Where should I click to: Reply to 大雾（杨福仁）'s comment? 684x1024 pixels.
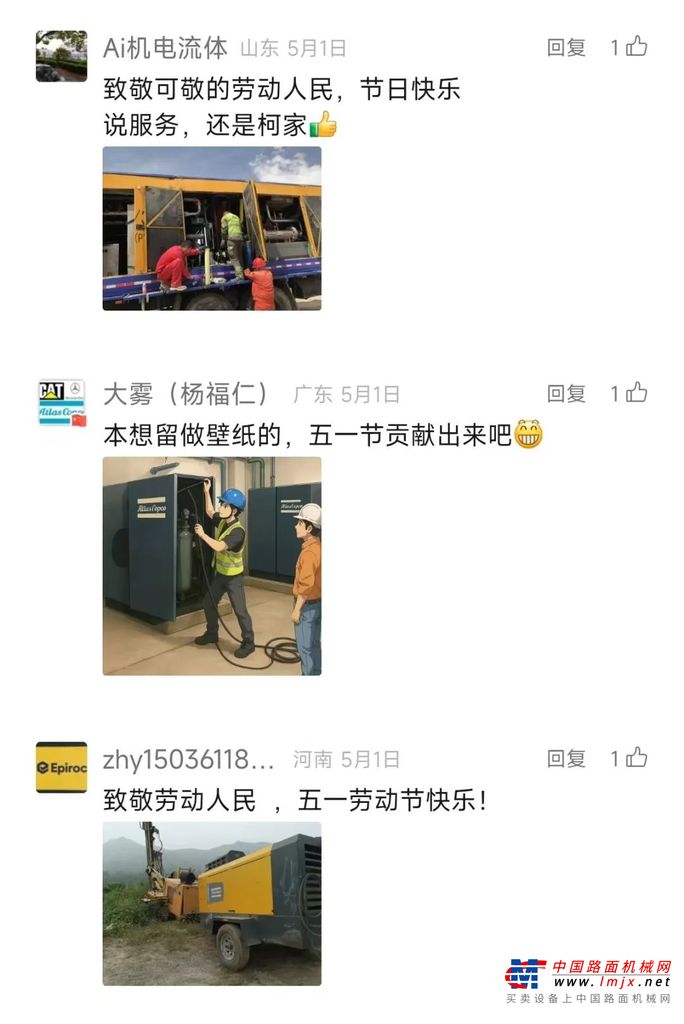566,394
